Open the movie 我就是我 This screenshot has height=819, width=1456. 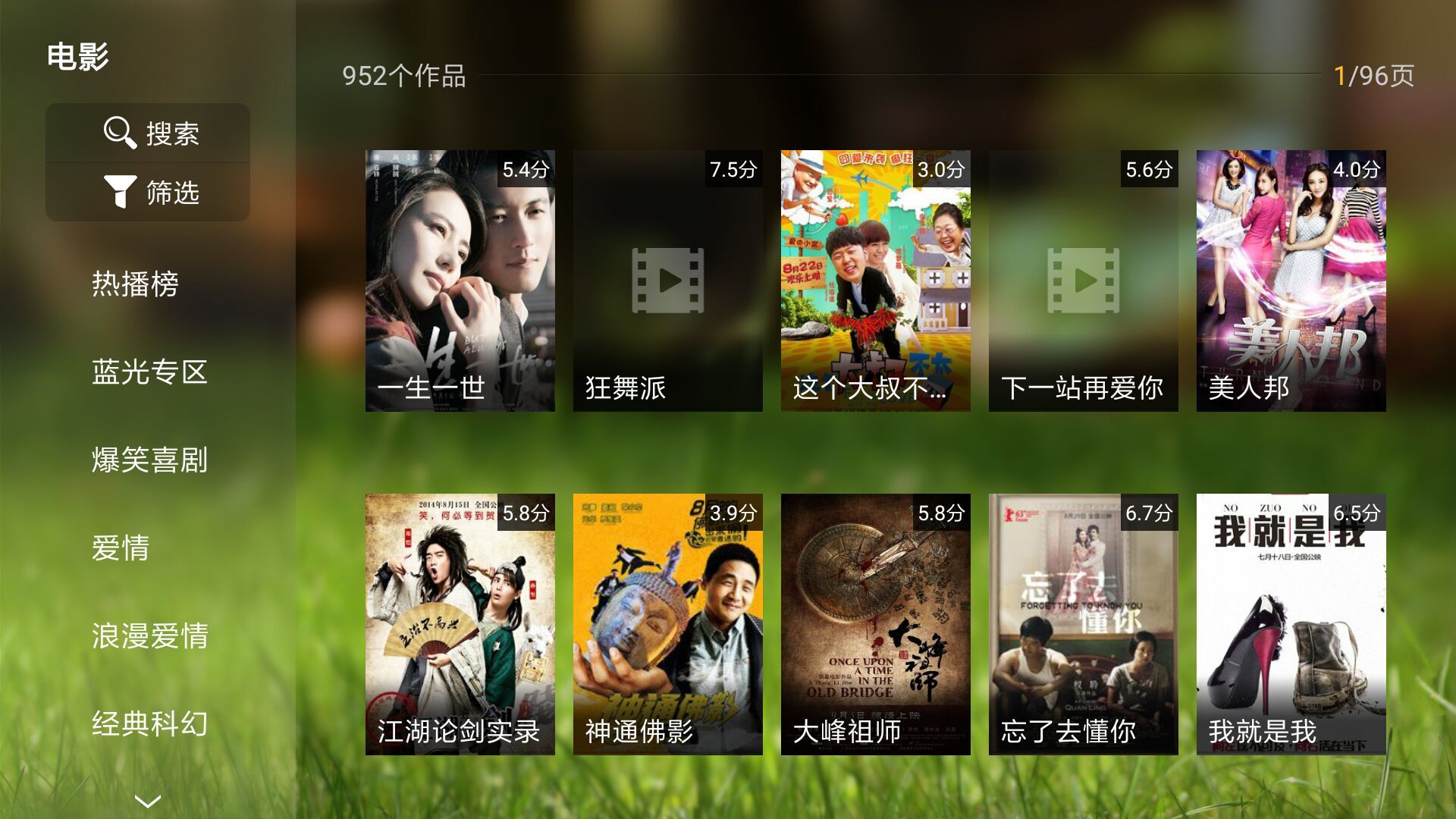click(1291, 624)
